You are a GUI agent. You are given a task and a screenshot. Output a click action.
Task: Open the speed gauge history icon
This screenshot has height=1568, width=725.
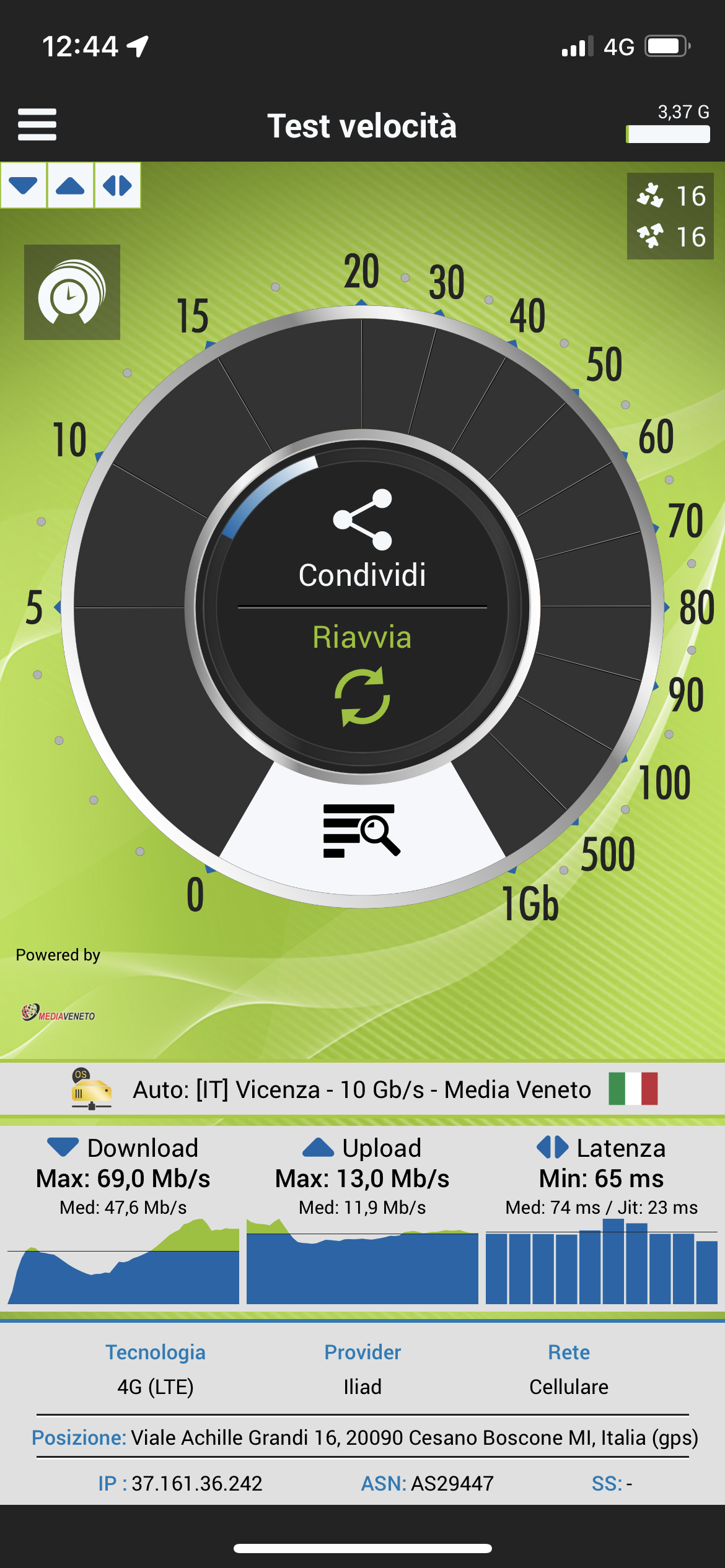click(x=72, y=292)
